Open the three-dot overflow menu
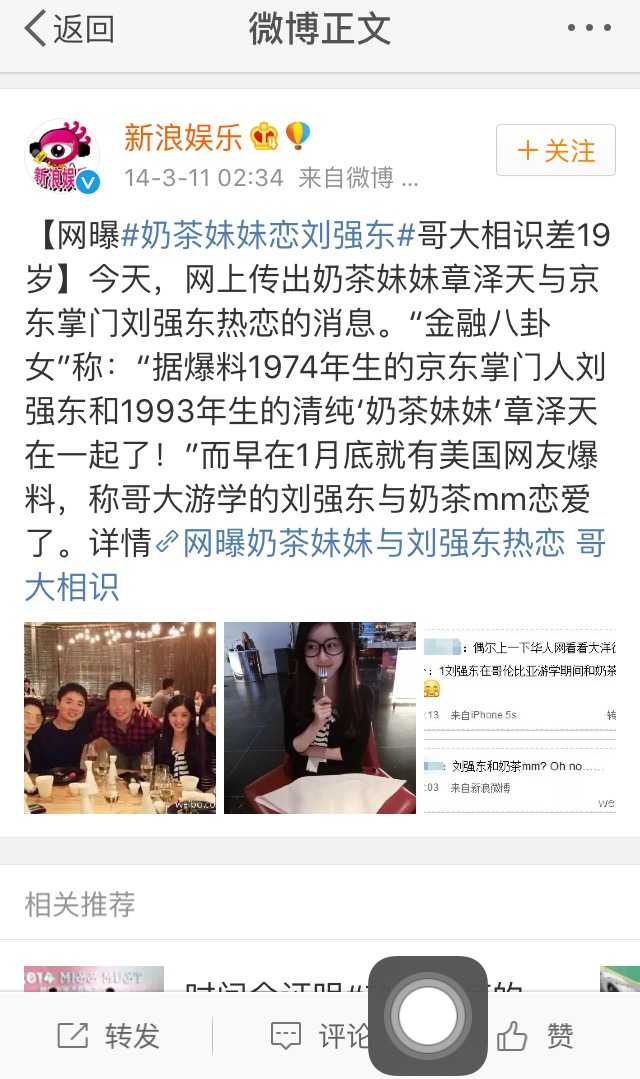 588,29
